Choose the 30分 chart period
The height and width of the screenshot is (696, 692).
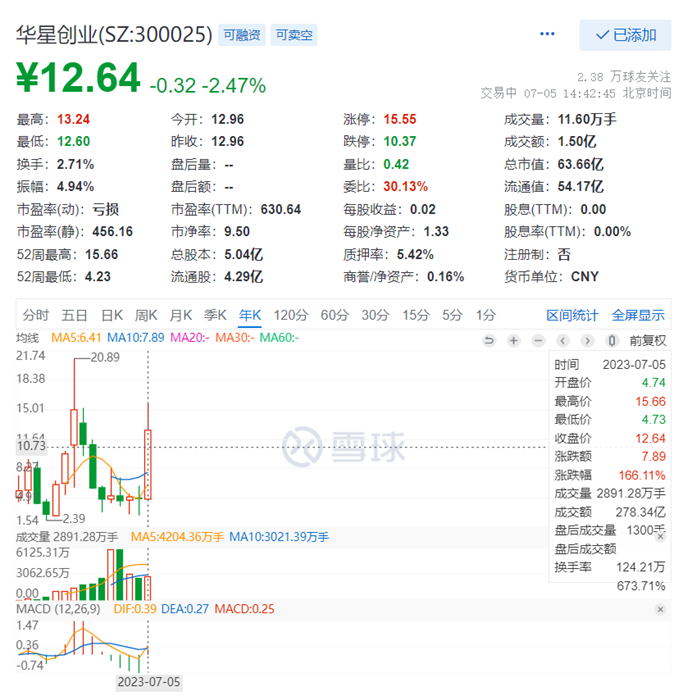pyautogui.click(x=375, y=315)
